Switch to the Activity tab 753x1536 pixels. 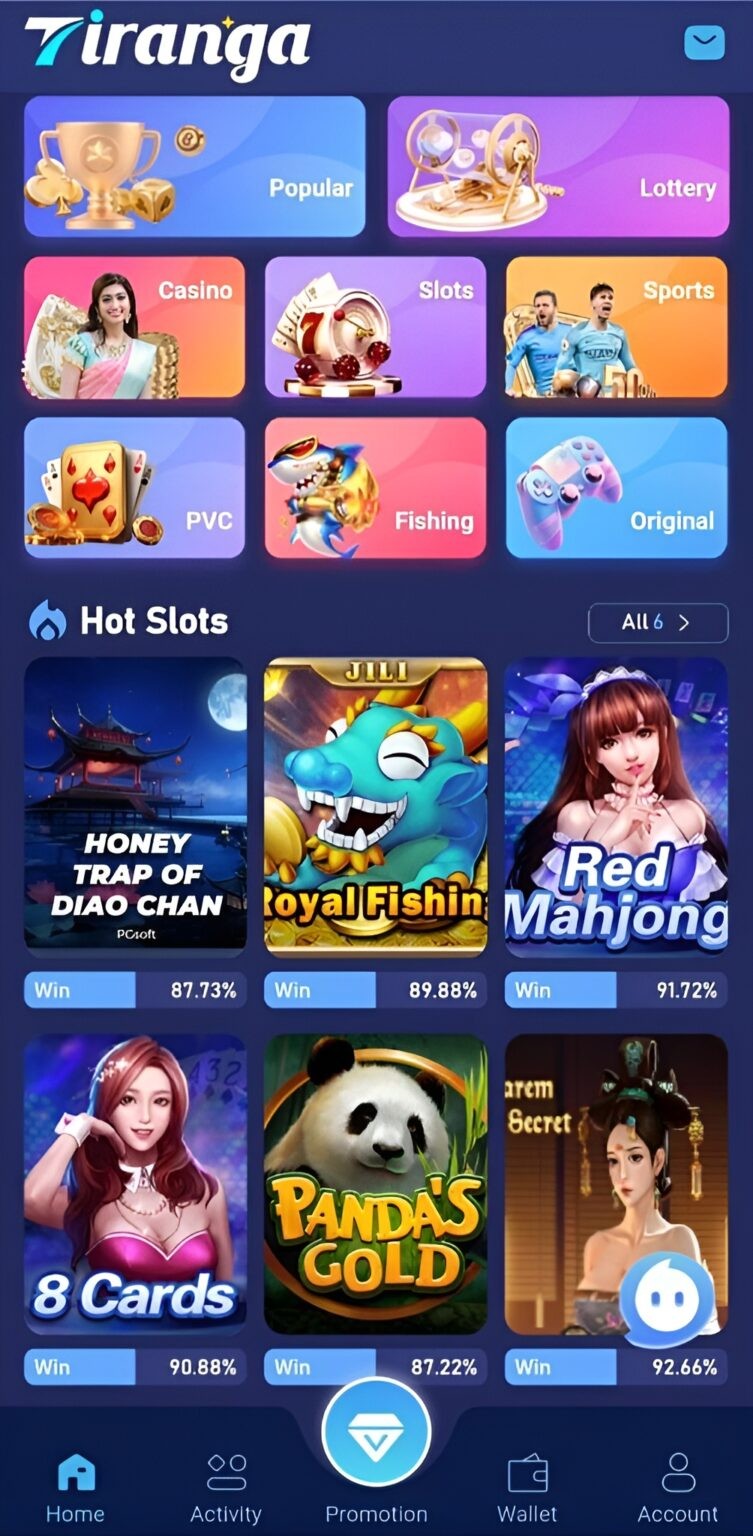pos(226,1487)
